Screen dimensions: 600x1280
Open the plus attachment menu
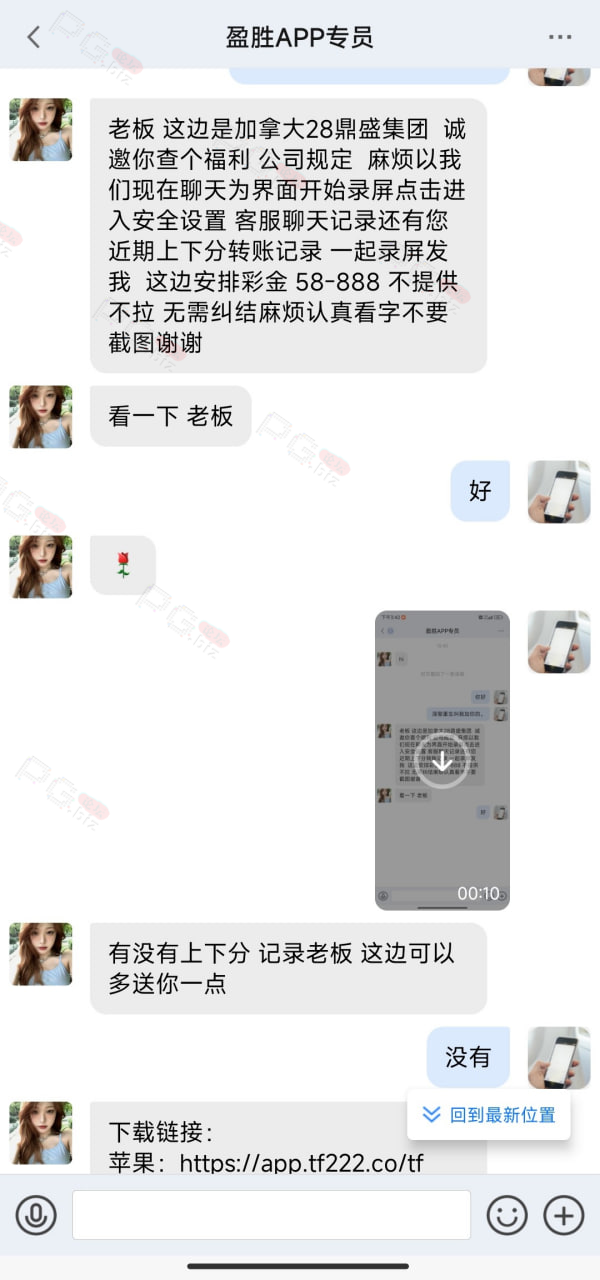tap(563, 1215)
